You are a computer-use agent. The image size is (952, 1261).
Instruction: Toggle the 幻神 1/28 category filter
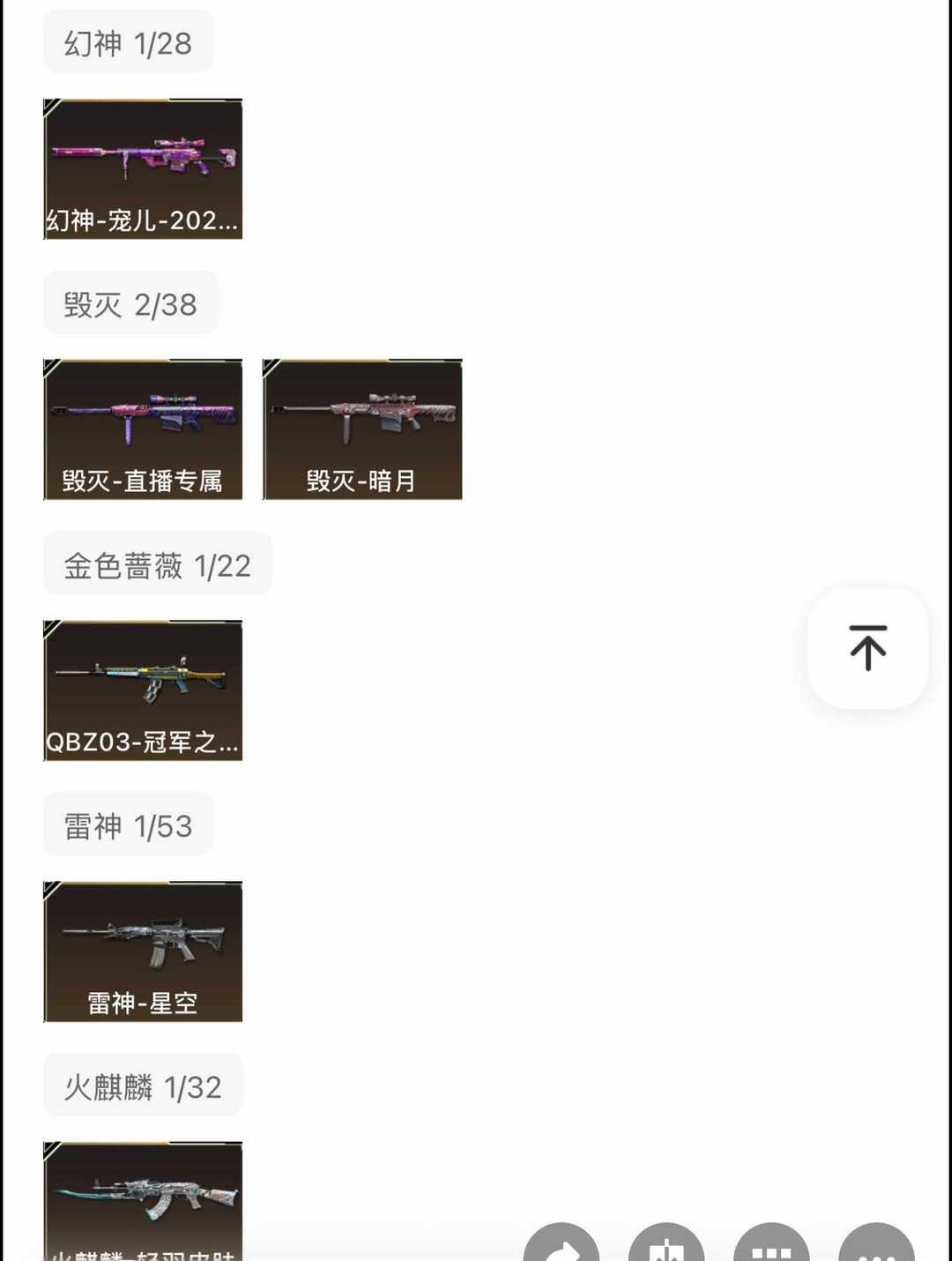(x=130, y=41)
